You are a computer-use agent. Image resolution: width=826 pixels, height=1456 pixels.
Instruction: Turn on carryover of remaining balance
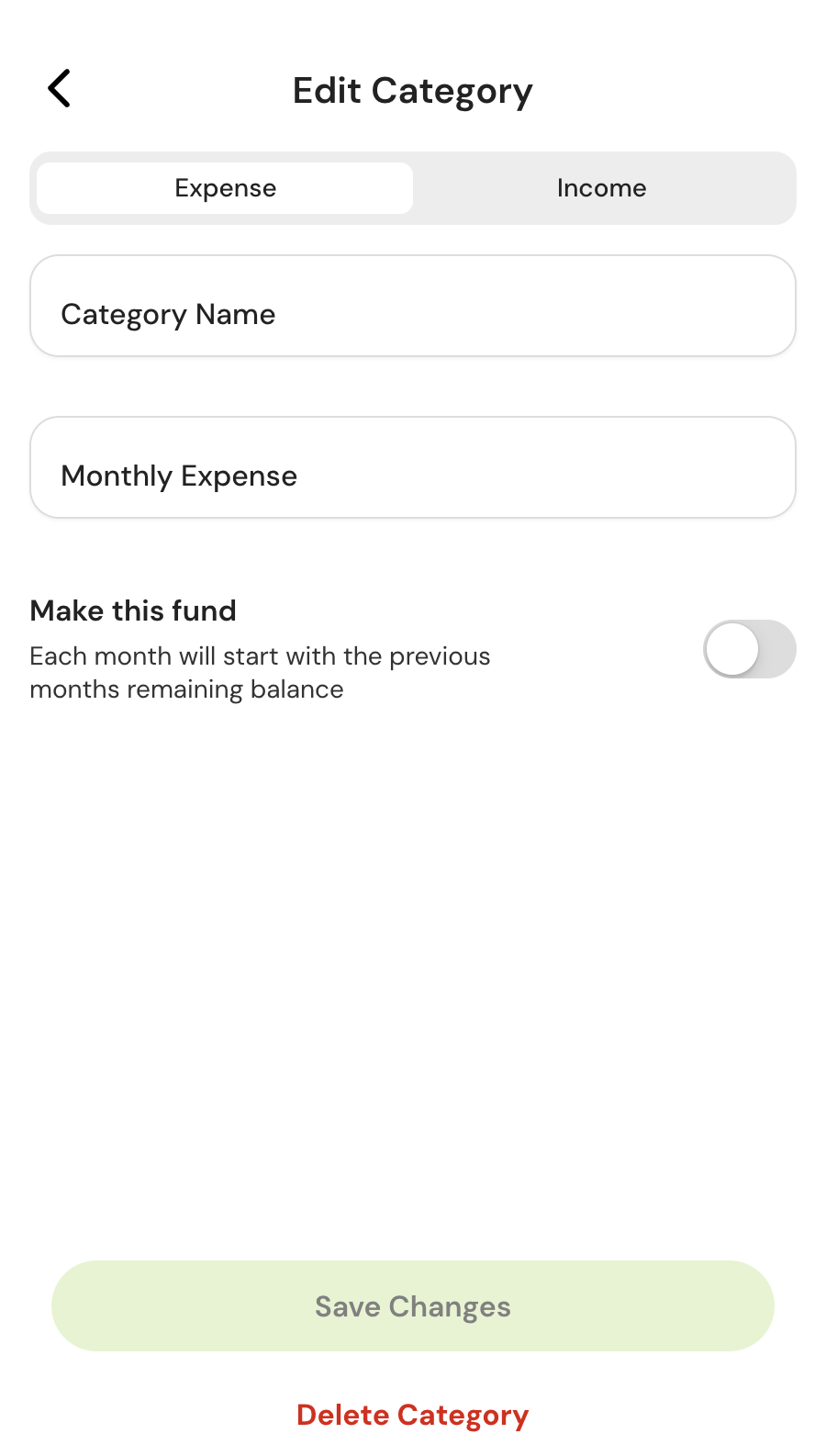(x=750, y=648)
